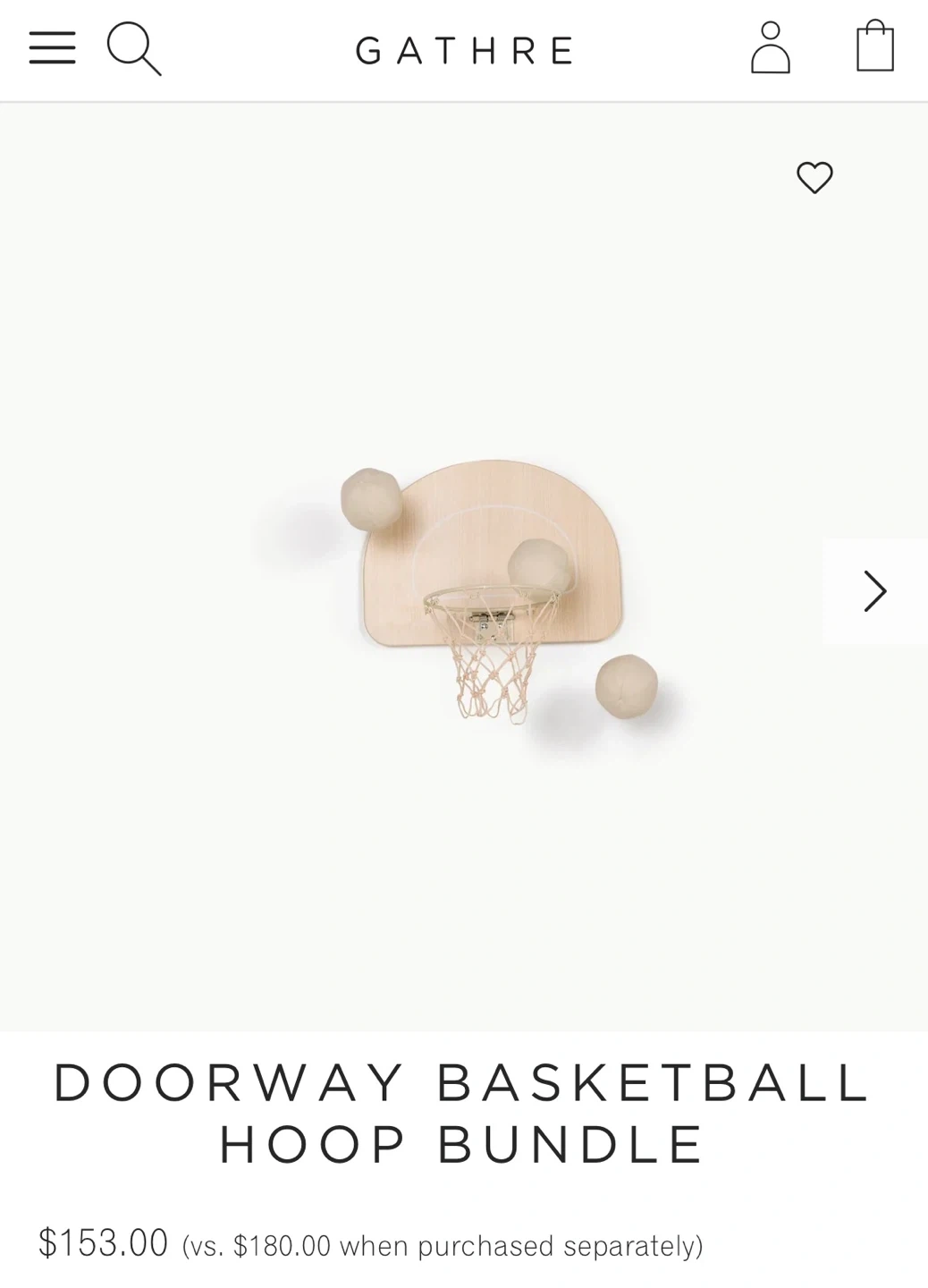
Task: Open the shopping bag
Action: tap(875, 46)
